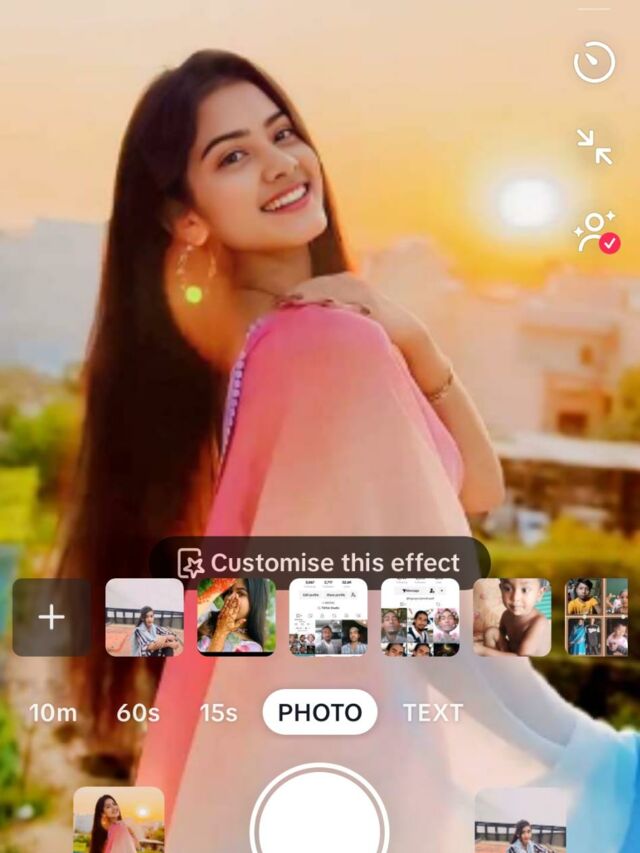Image resolution: width=640 pixels, height=853 pixels.
Task: Open the sunset effect thumbnail at bottom left
Action: (119, 820)
